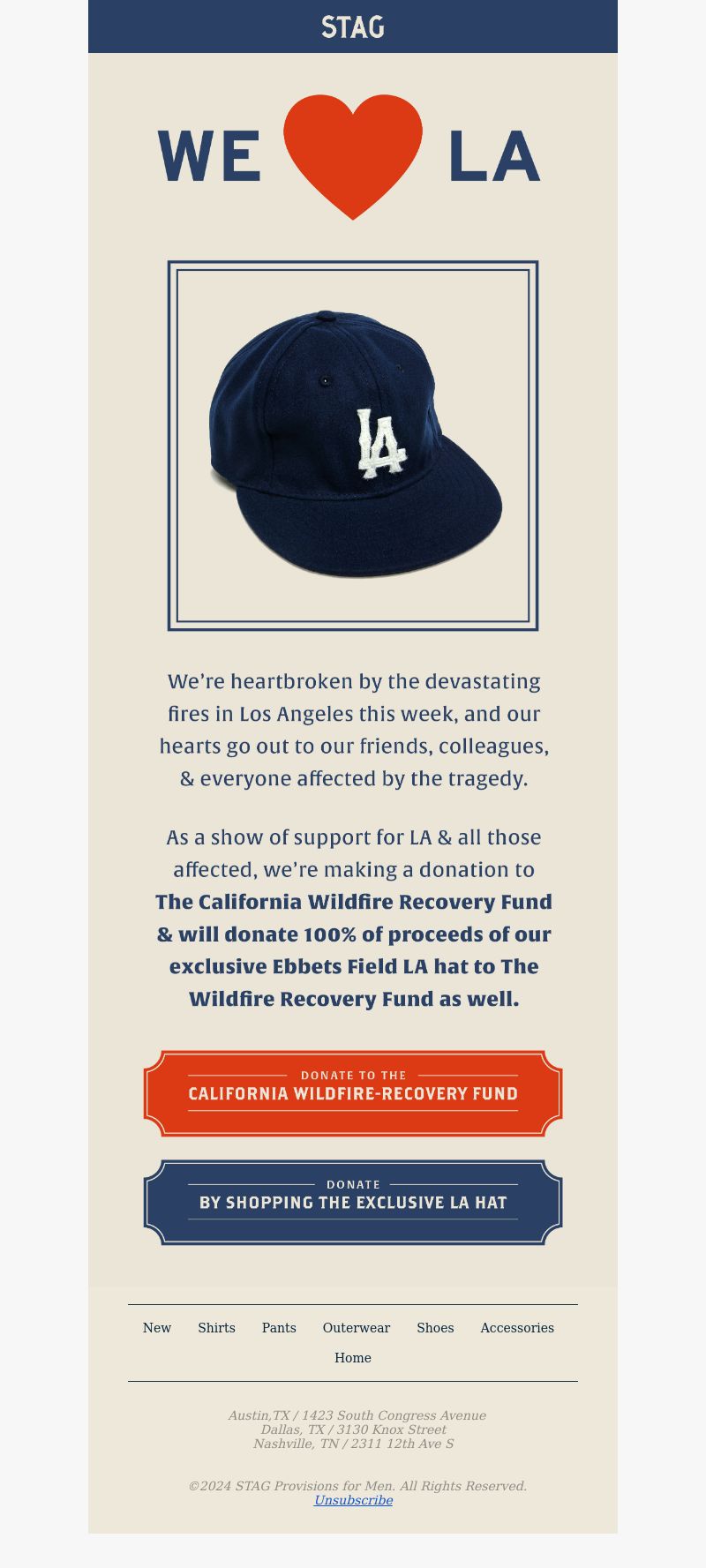Tap the STAG header logo
Viewport: 706px width, 1568px height.
[353, 27]
